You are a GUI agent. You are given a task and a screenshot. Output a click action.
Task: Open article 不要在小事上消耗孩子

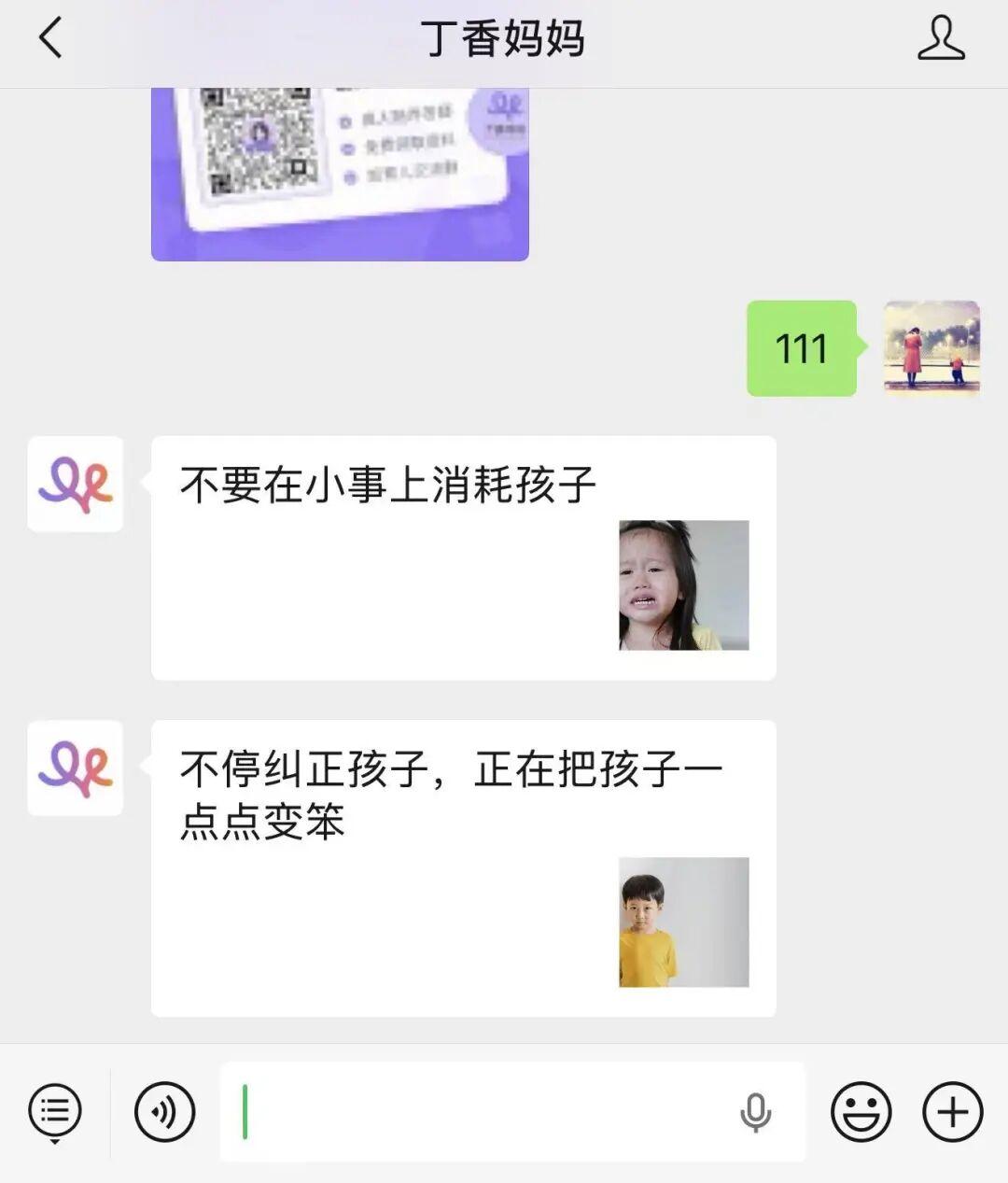[x=463, y=557]
